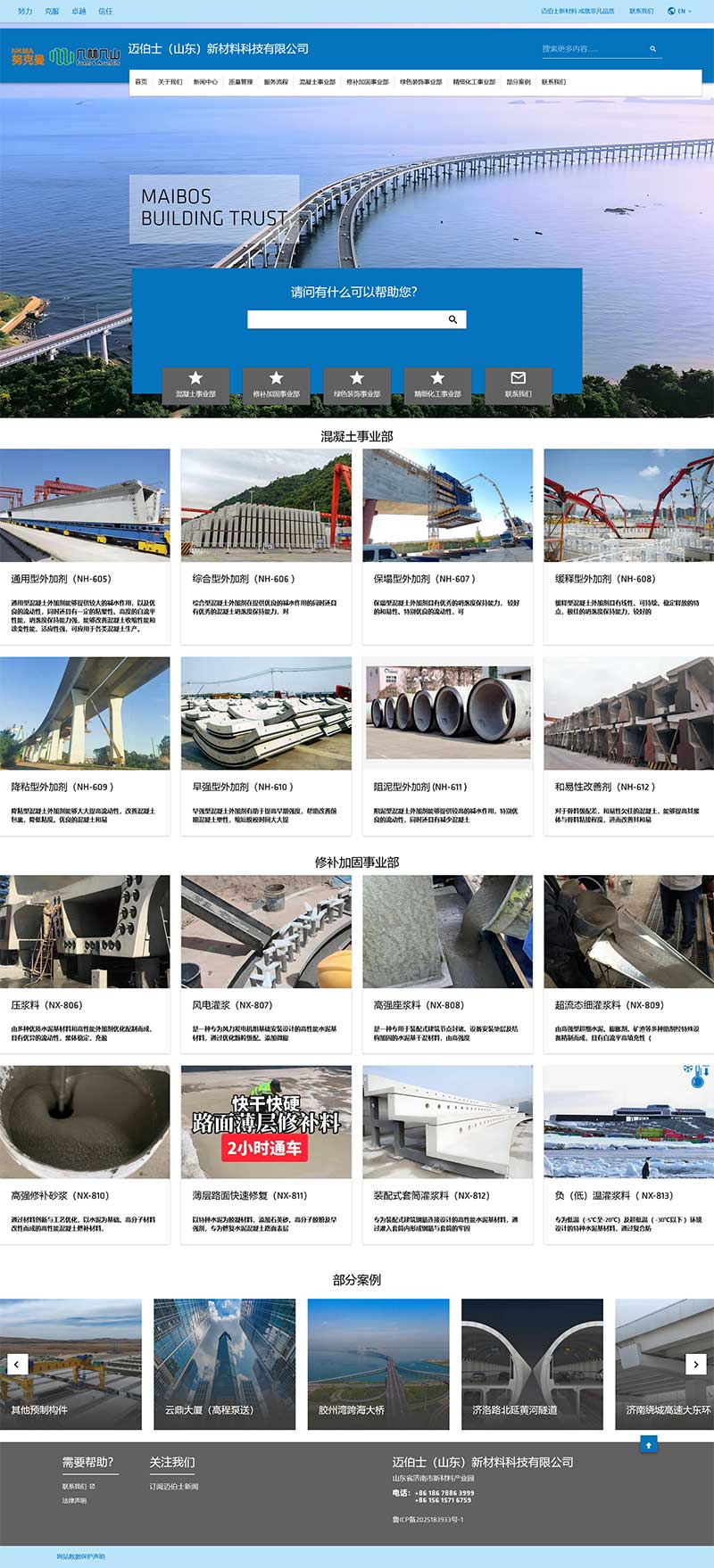Select the 修补加固事业部 star shortcut button

(277, 384)
